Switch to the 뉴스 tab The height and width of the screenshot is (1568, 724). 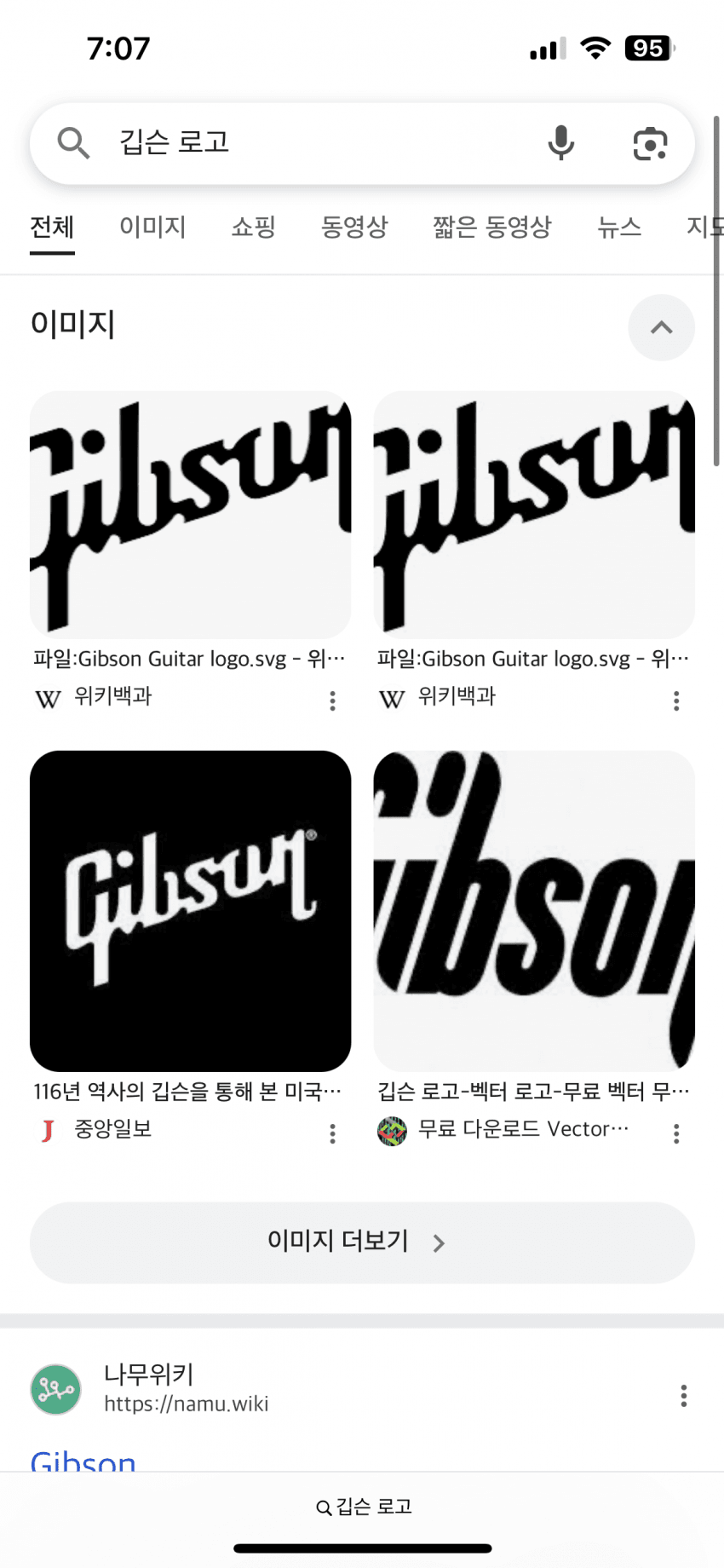coord(619,227)
